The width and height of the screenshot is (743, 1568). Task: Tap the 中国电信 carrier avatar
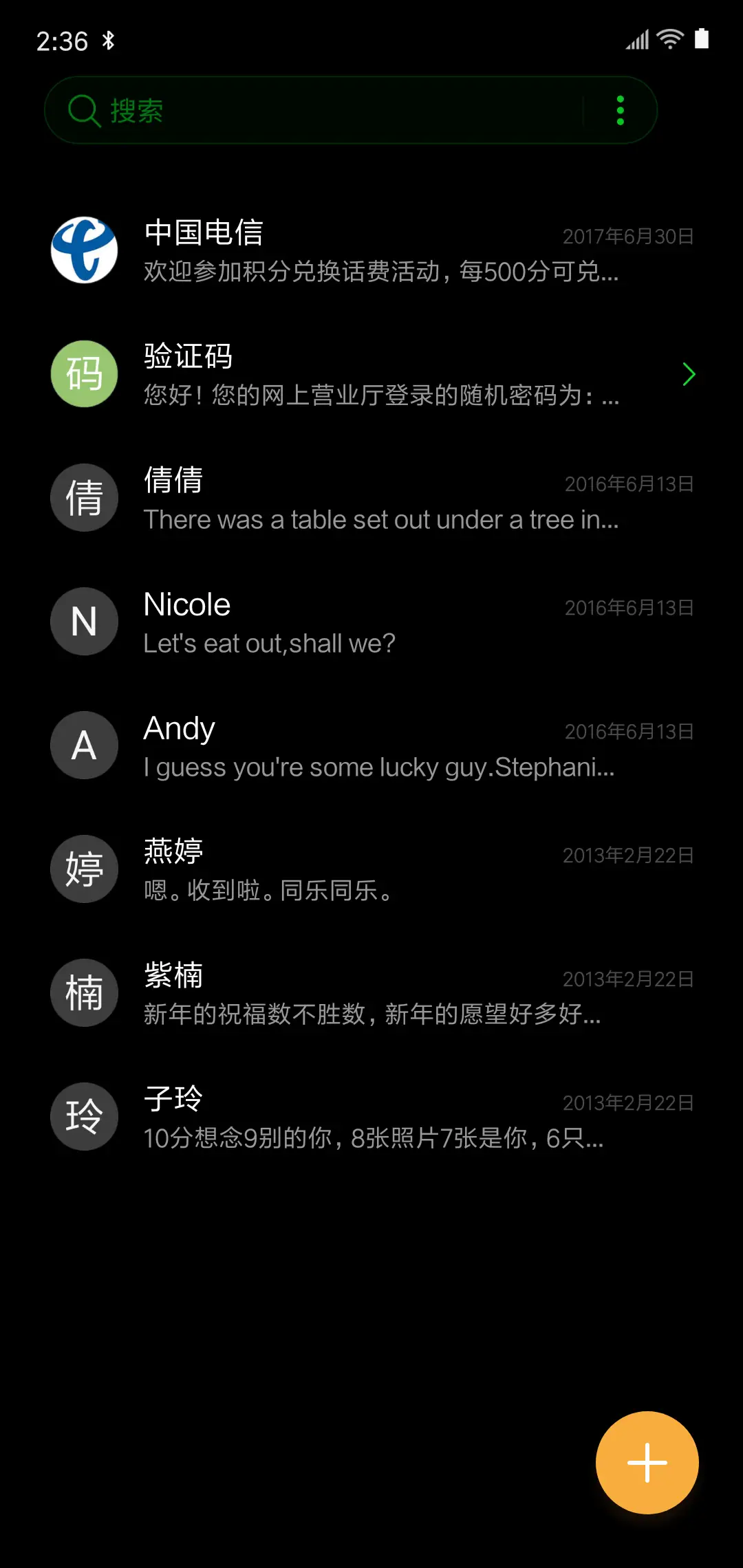click(x=84, y=250)
